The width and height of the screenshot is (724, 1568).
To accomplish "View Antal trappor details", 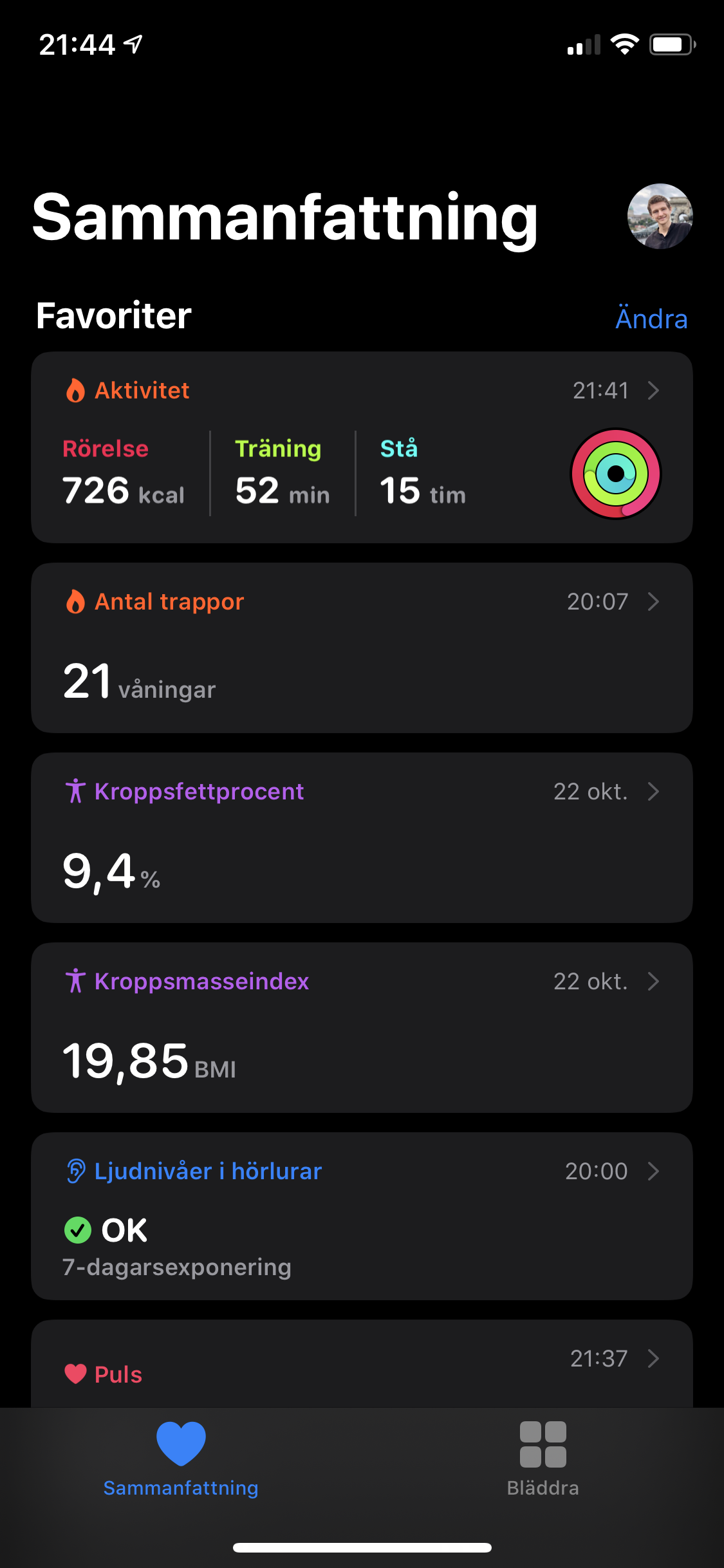I will click(x=362, y=648).
